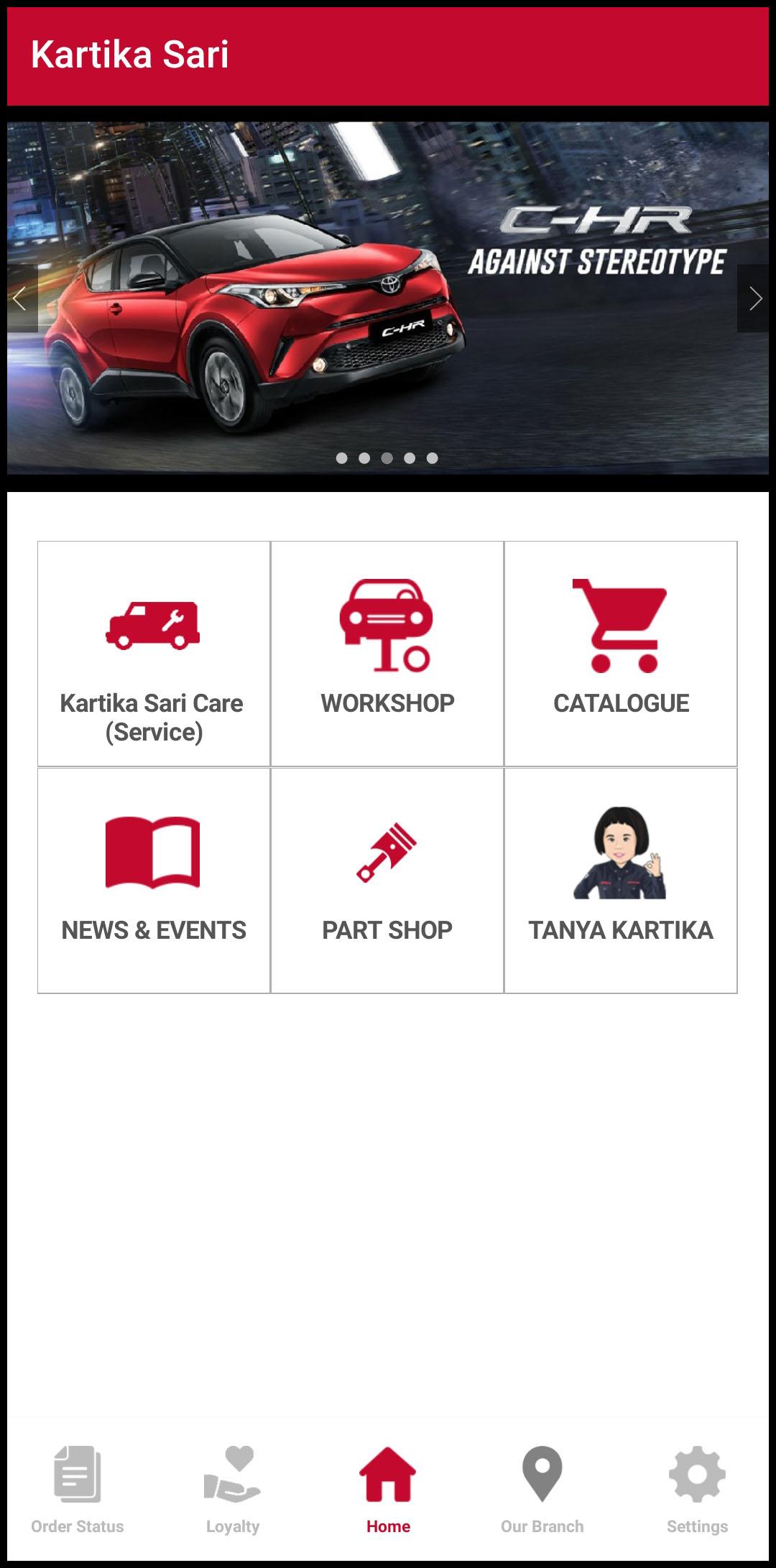Open the WORKSHOP tile
This screenshot has height=1568, width=776.
387,654
